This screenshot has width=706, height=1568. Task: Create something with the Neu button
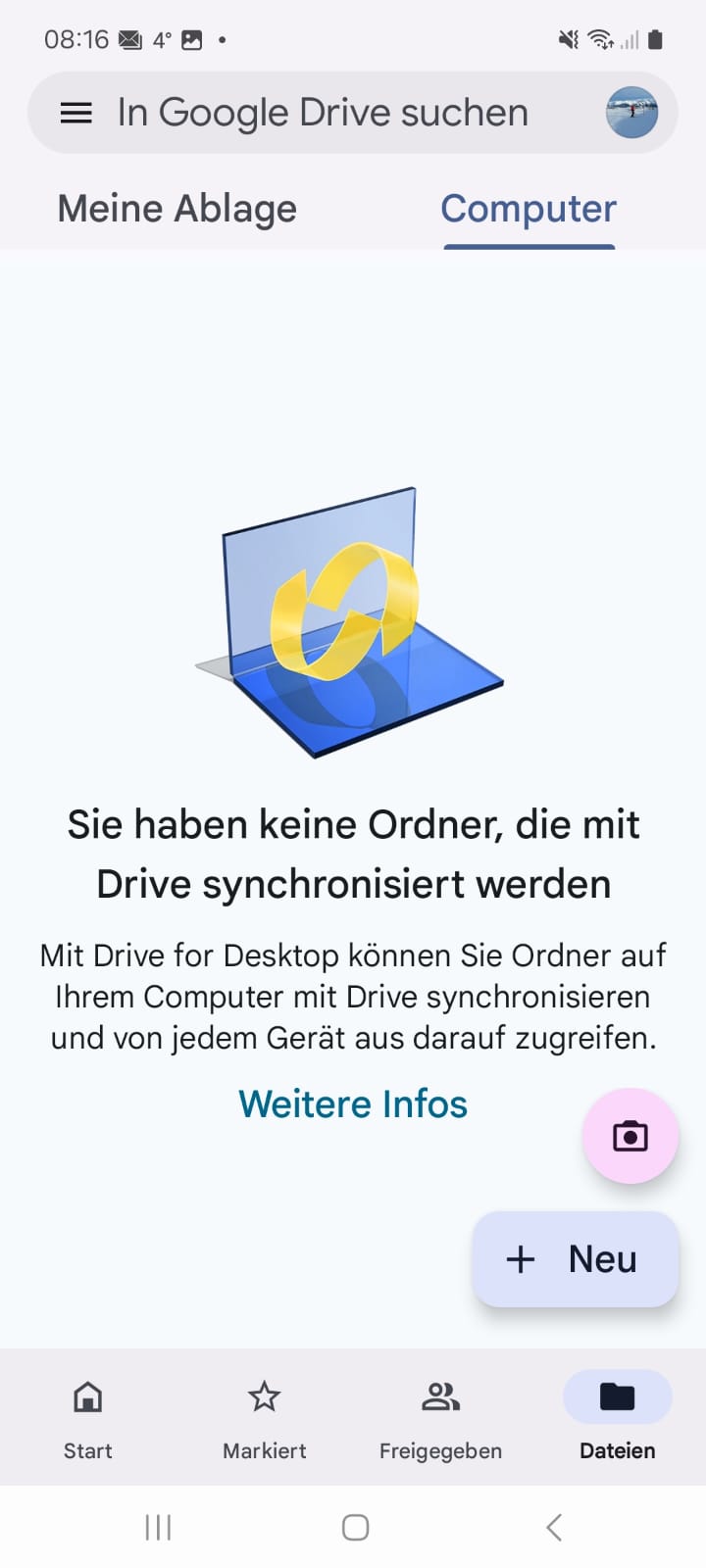click(x=576, y=1259)
